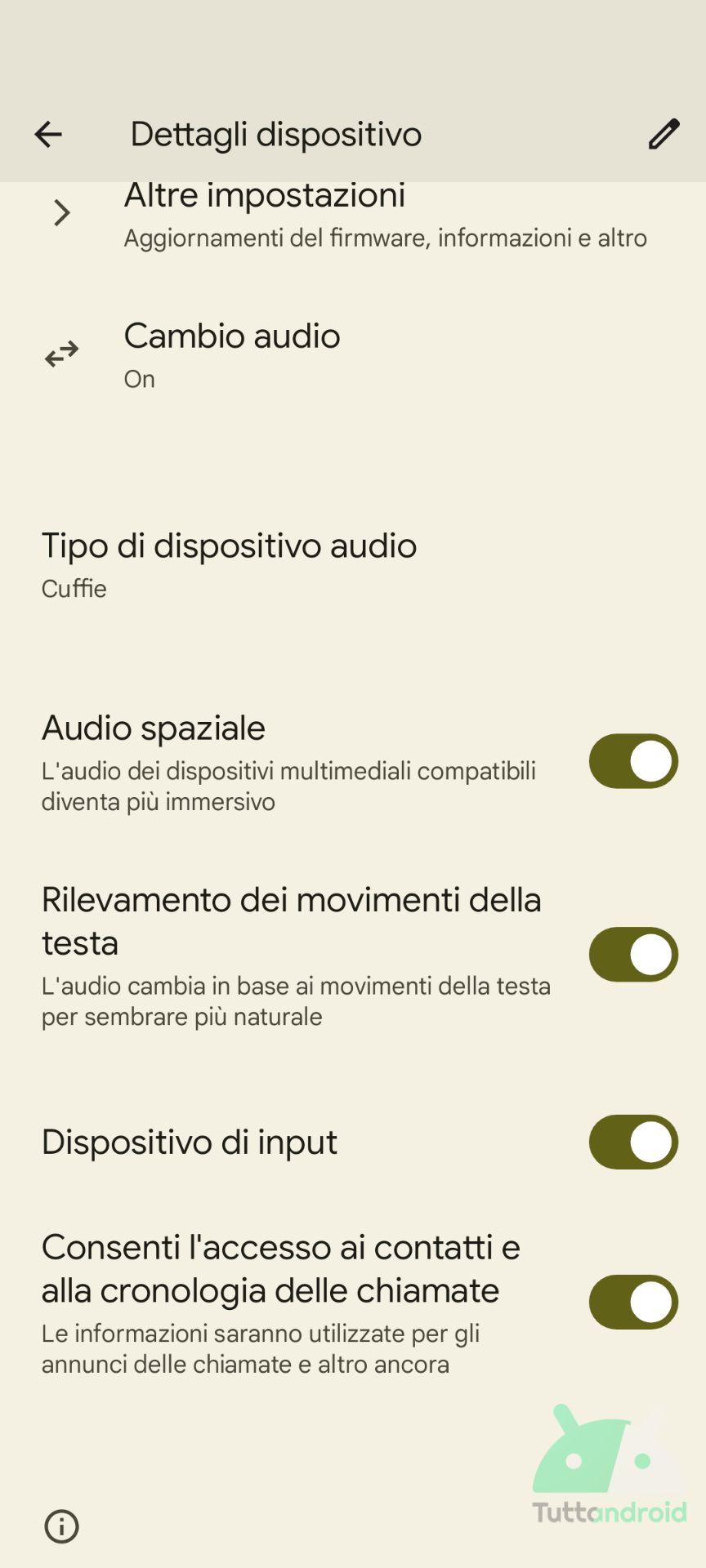Open Altre impostazioni
Image resolution: width=706 pixels, height=1568 pixels.
(351, 215)
